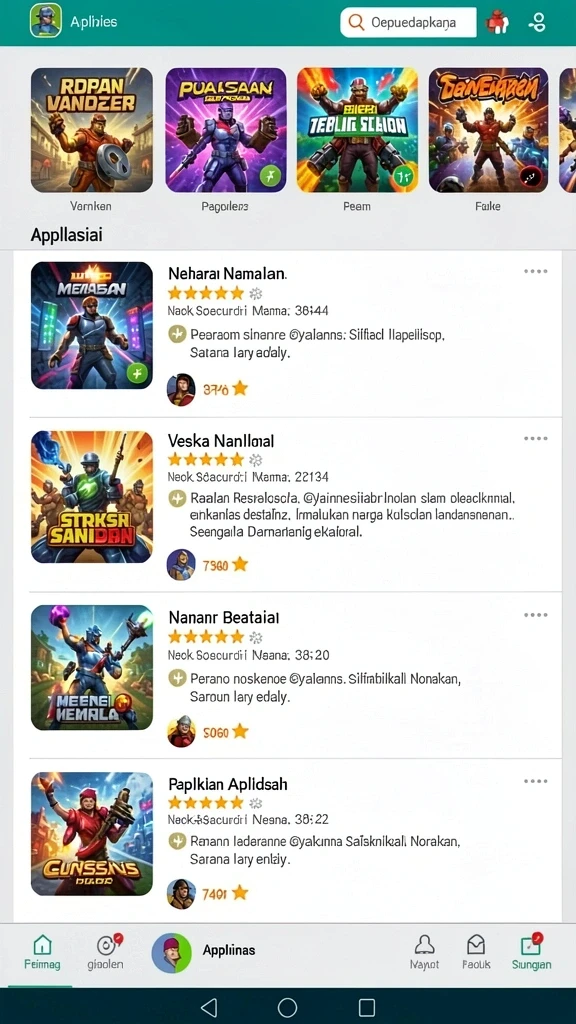Open the Nananr Beataiai app listing
Screen dimensions: 576x1024
click(287, 675)
